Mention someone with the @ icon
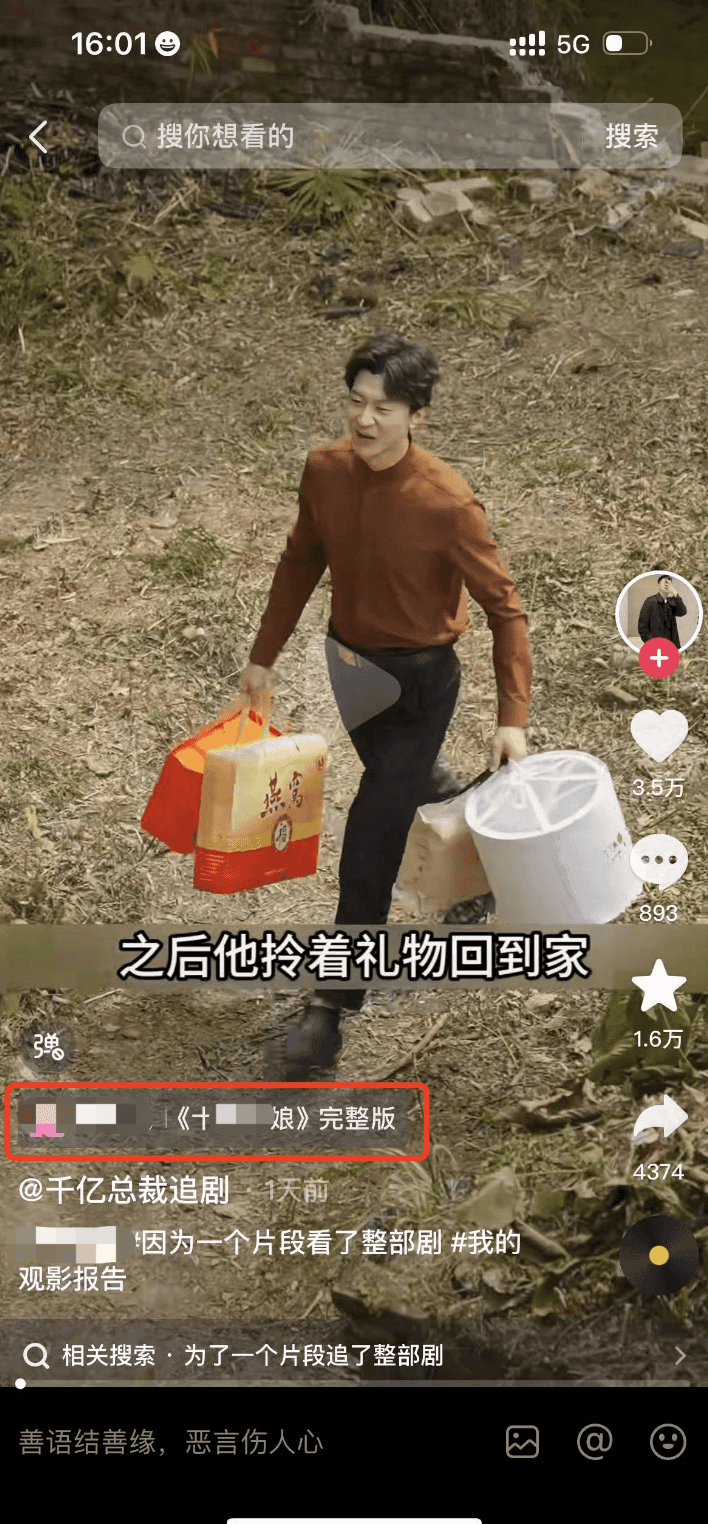Viewport: 708px width, 1524px height. point(595,1441)
